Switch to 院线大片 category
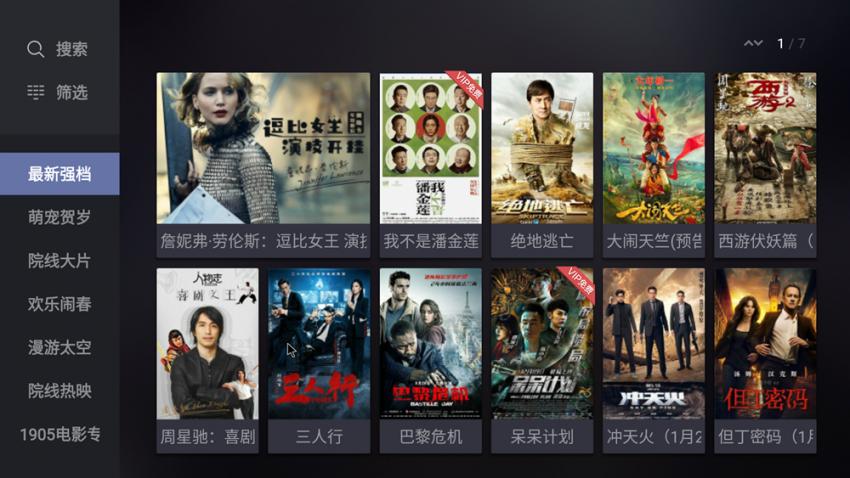 click(x=60, y=261)
